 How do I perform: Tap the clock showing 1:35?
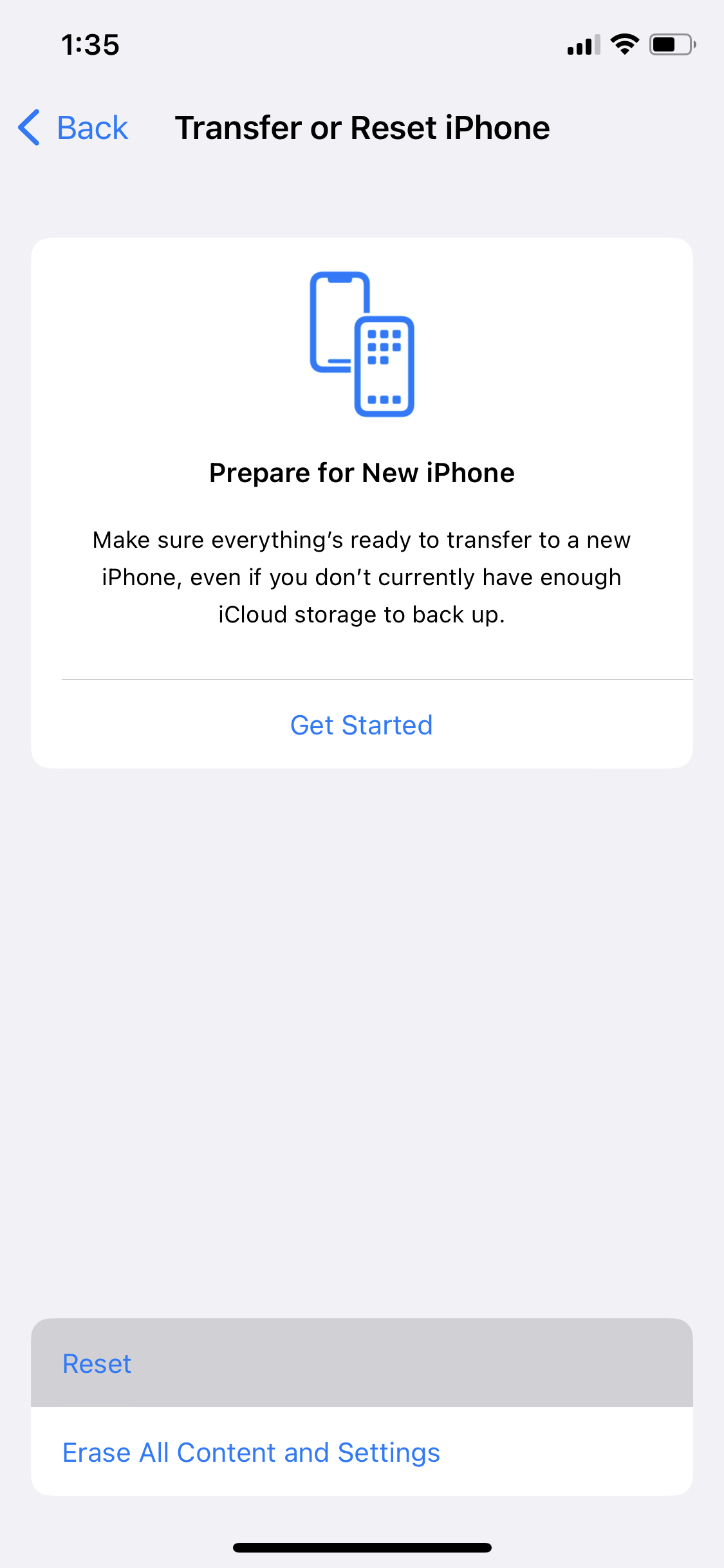(90, 44)
